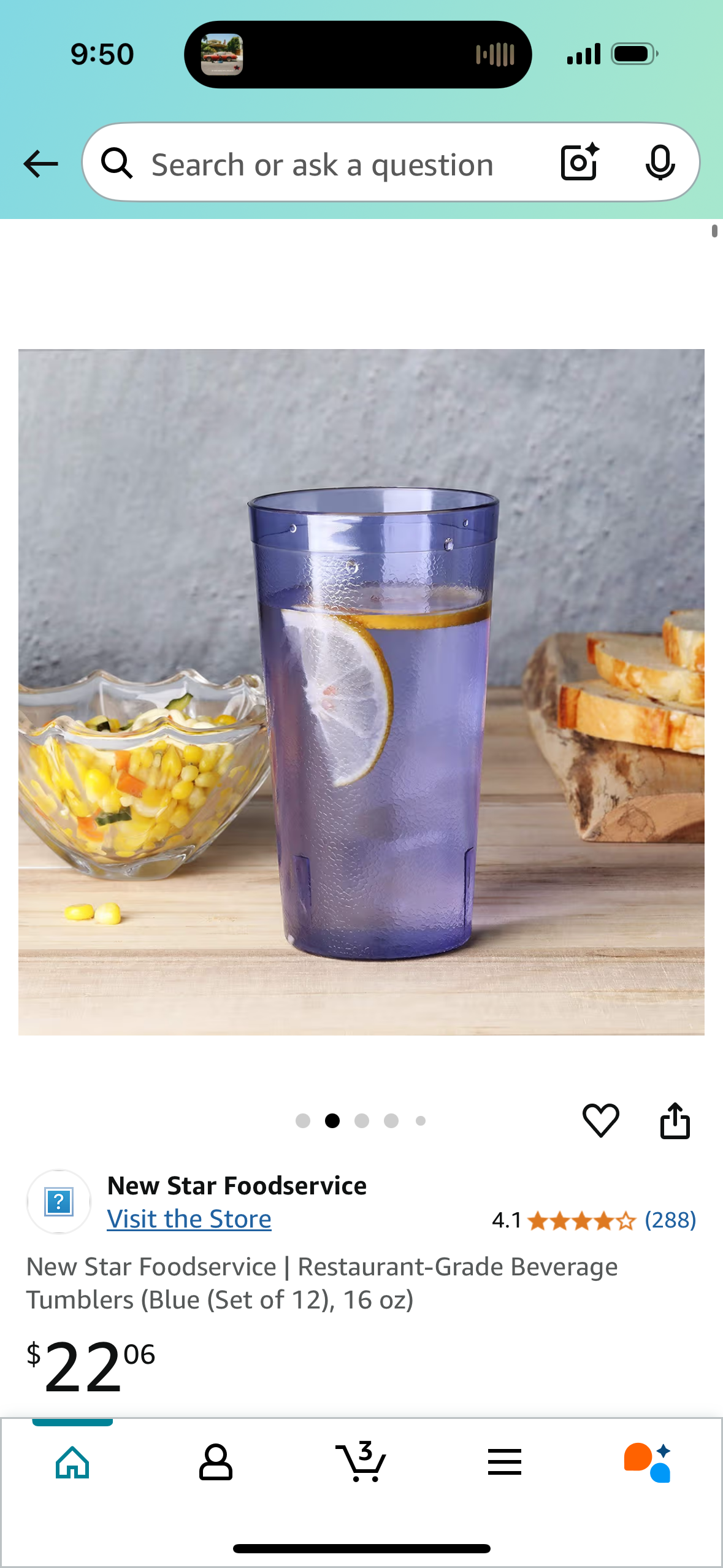Add tumblers to wish list with heart
This screenshot has width=723, height=1568.
tap(600, 1120)
